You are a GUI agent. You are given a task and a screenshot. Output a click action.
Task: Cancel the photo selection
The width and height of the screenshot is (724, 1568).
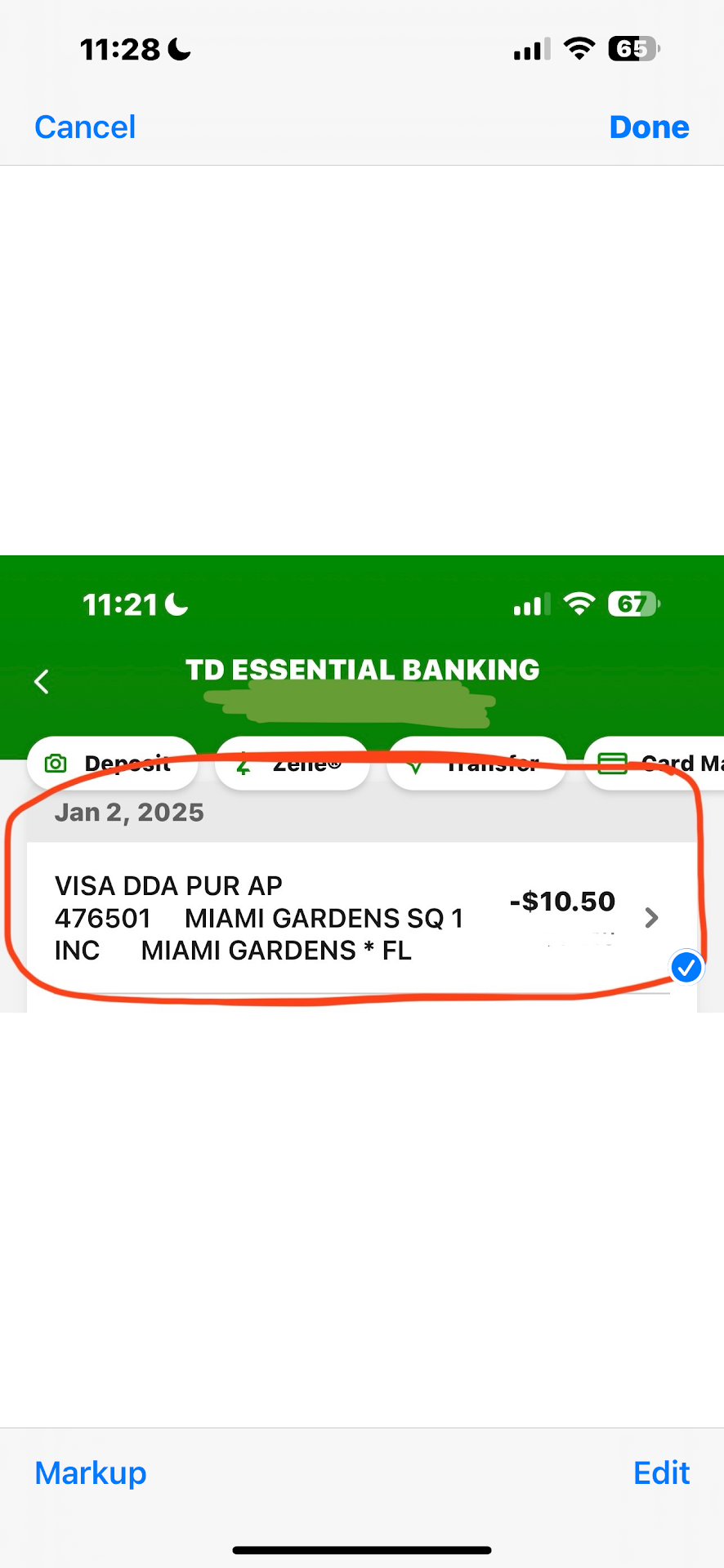85,127
